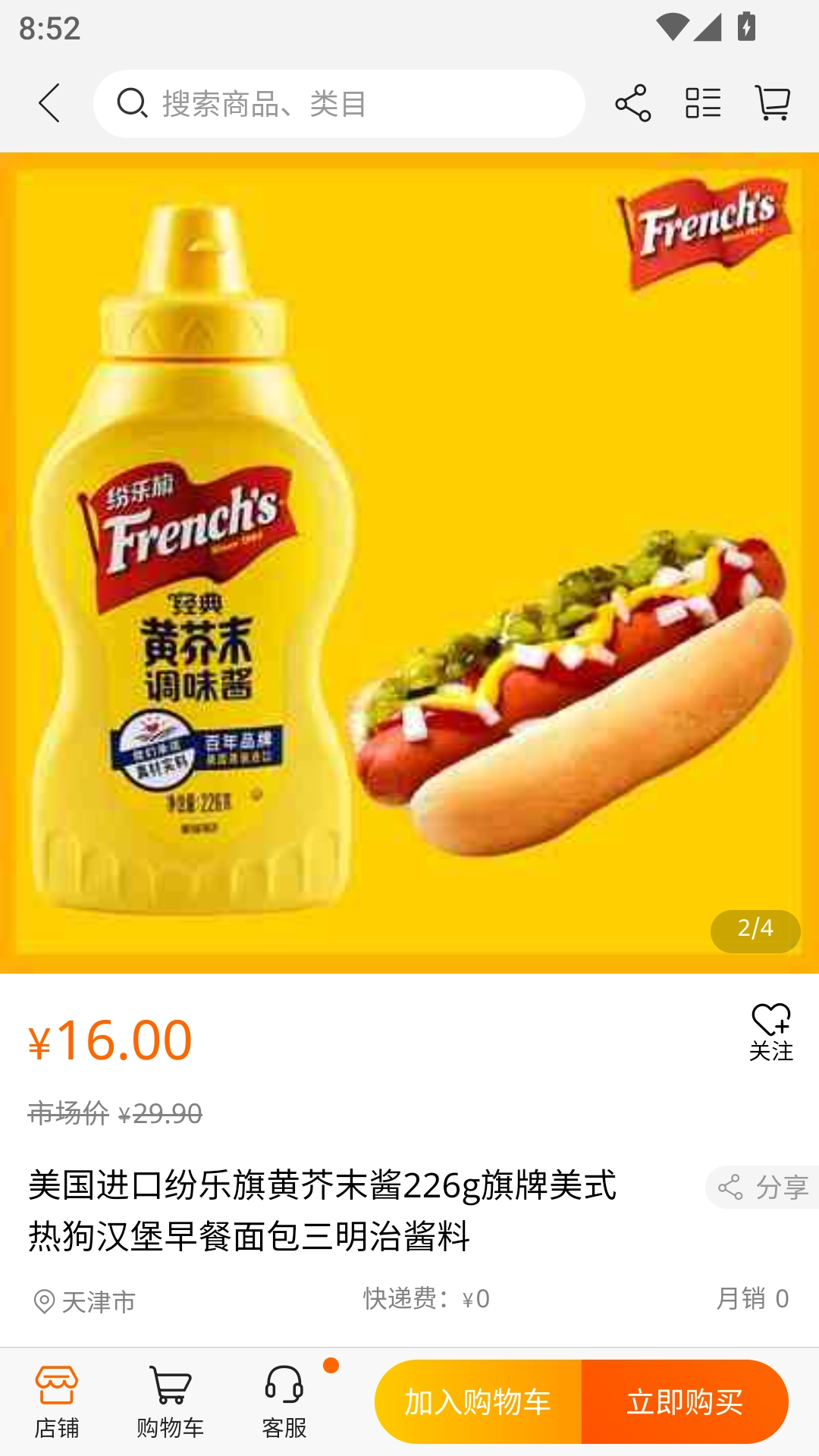The image size is (819, 1456).
Task: Add the mustard to cart via 加入购物车
Action: (479, 1402)
